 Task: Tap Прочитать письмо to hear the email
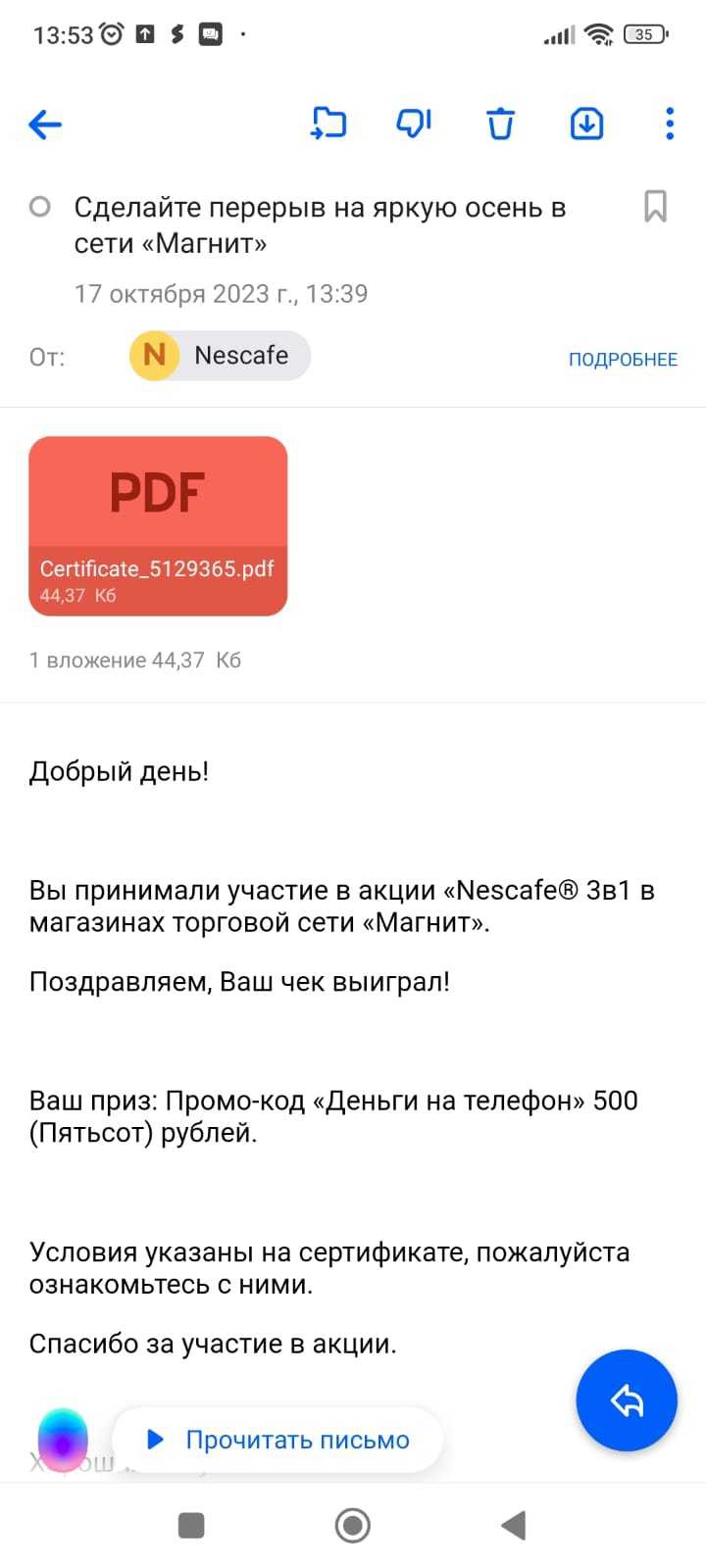click(x=278, y=1440)
